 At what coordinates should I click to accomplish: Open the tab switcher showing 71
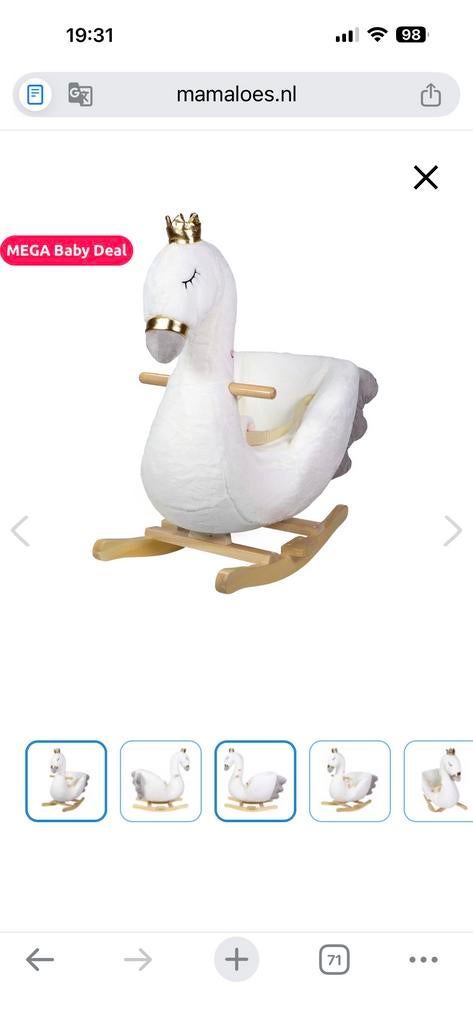tap(334, 960)
